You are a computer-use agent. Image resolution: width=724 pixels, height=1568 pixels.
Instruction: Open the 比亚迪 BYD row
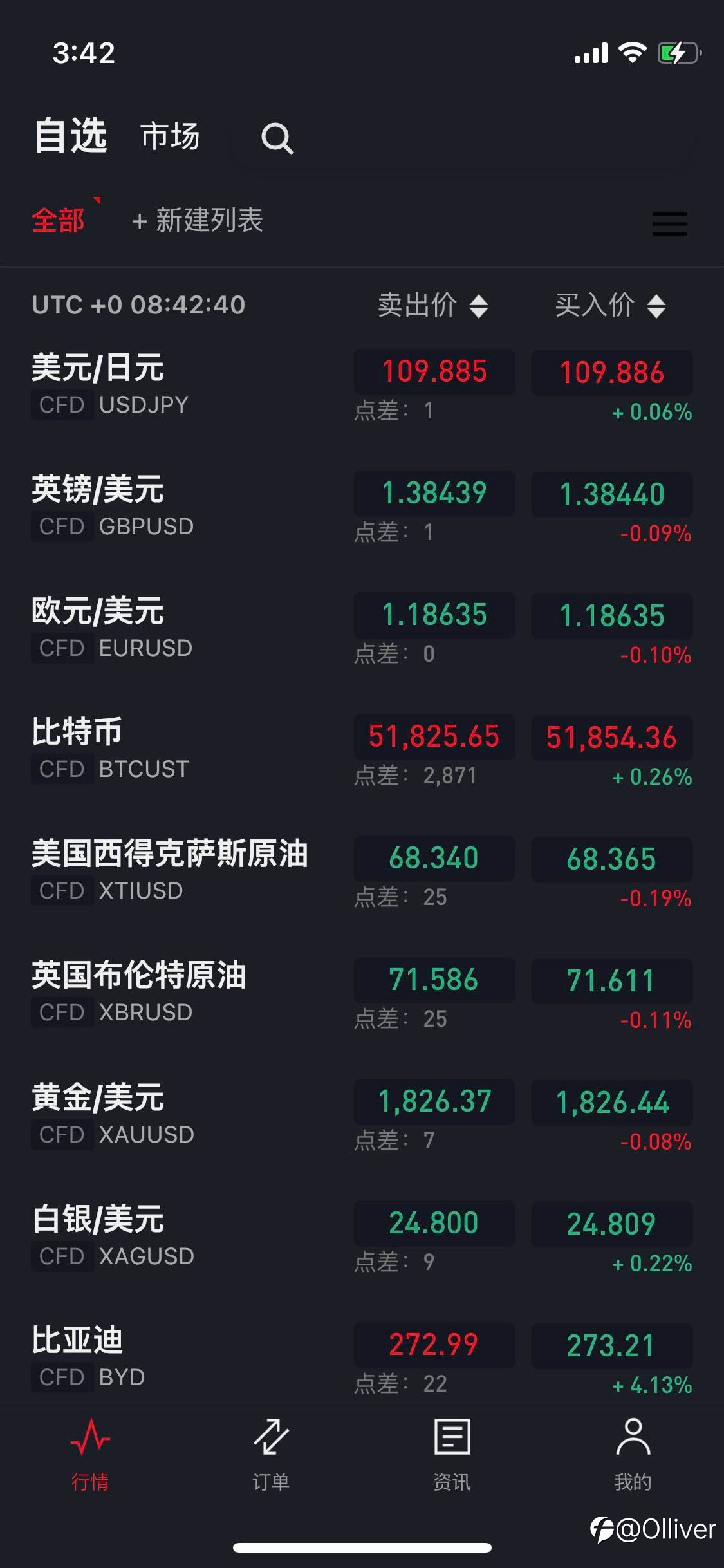362,1359
